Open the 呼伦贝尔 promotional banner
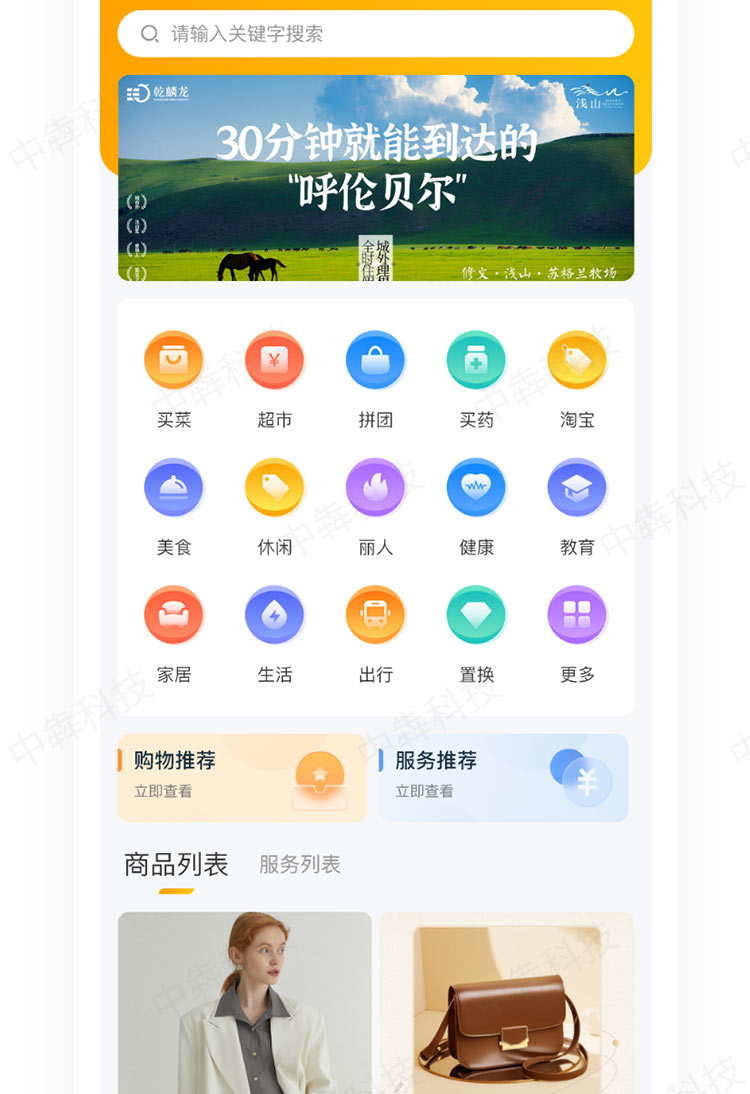750x1094 pixels. point(375,178)
